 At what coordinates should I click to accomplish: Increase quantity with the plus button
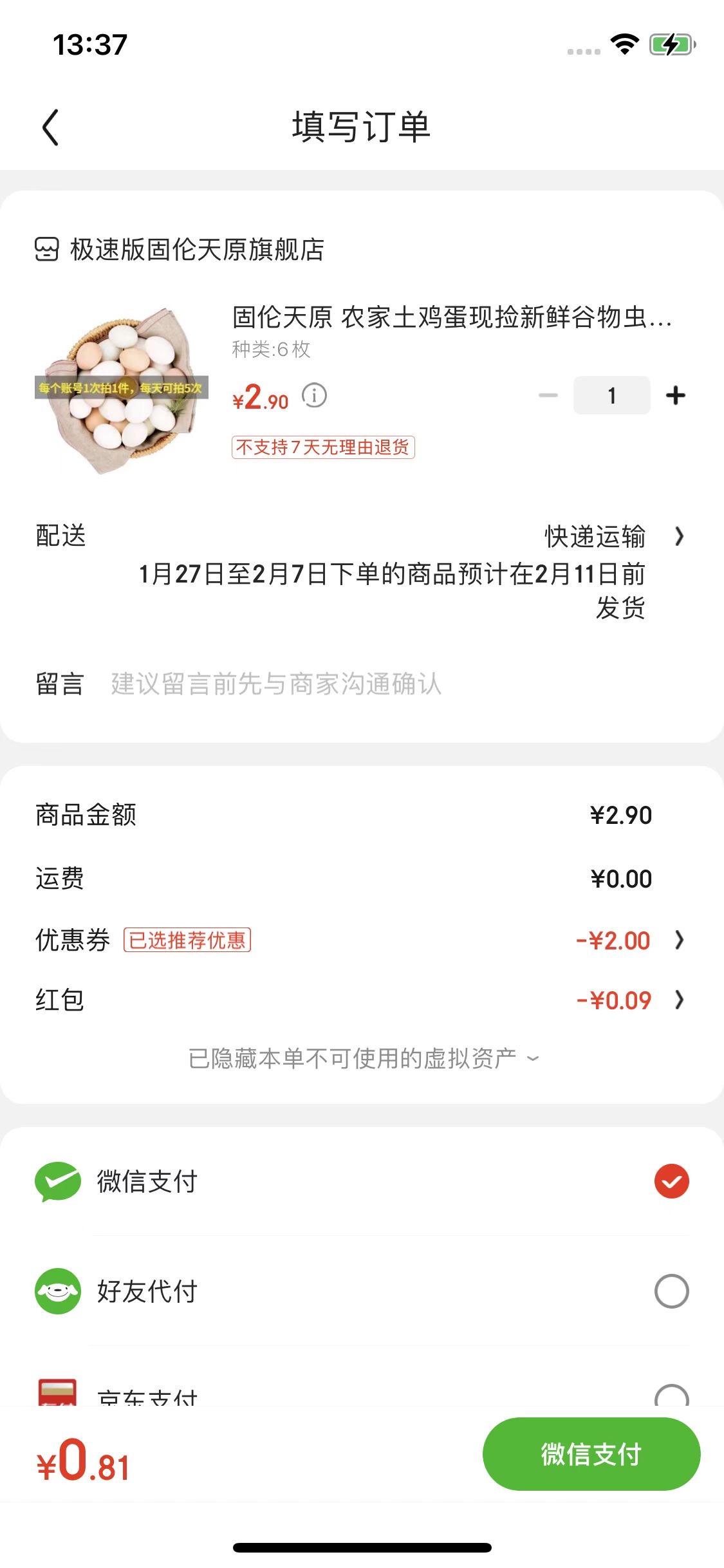pos(675,395)
